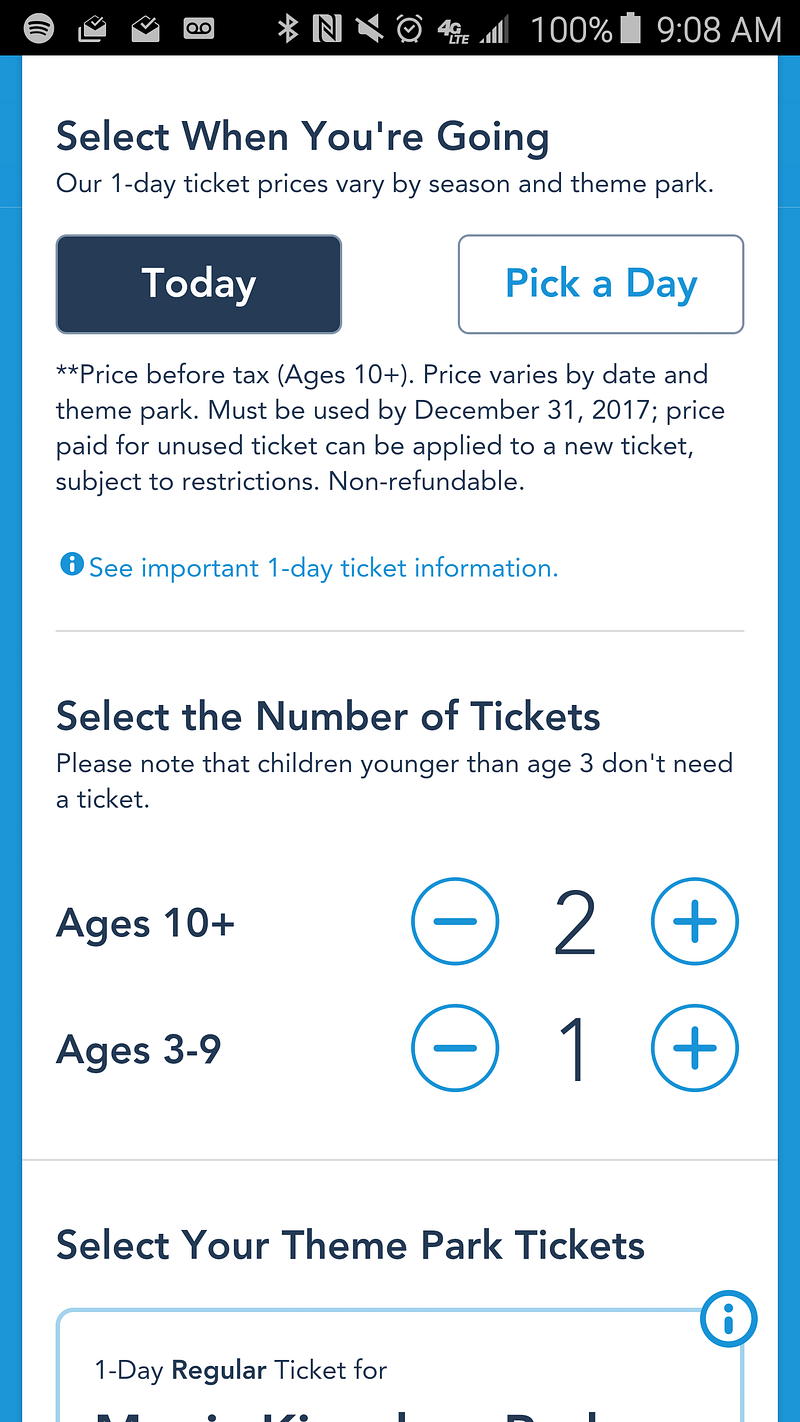This screenshot has width=800, height=1422.
Task: Select the Today option
Action: point(198,284)
